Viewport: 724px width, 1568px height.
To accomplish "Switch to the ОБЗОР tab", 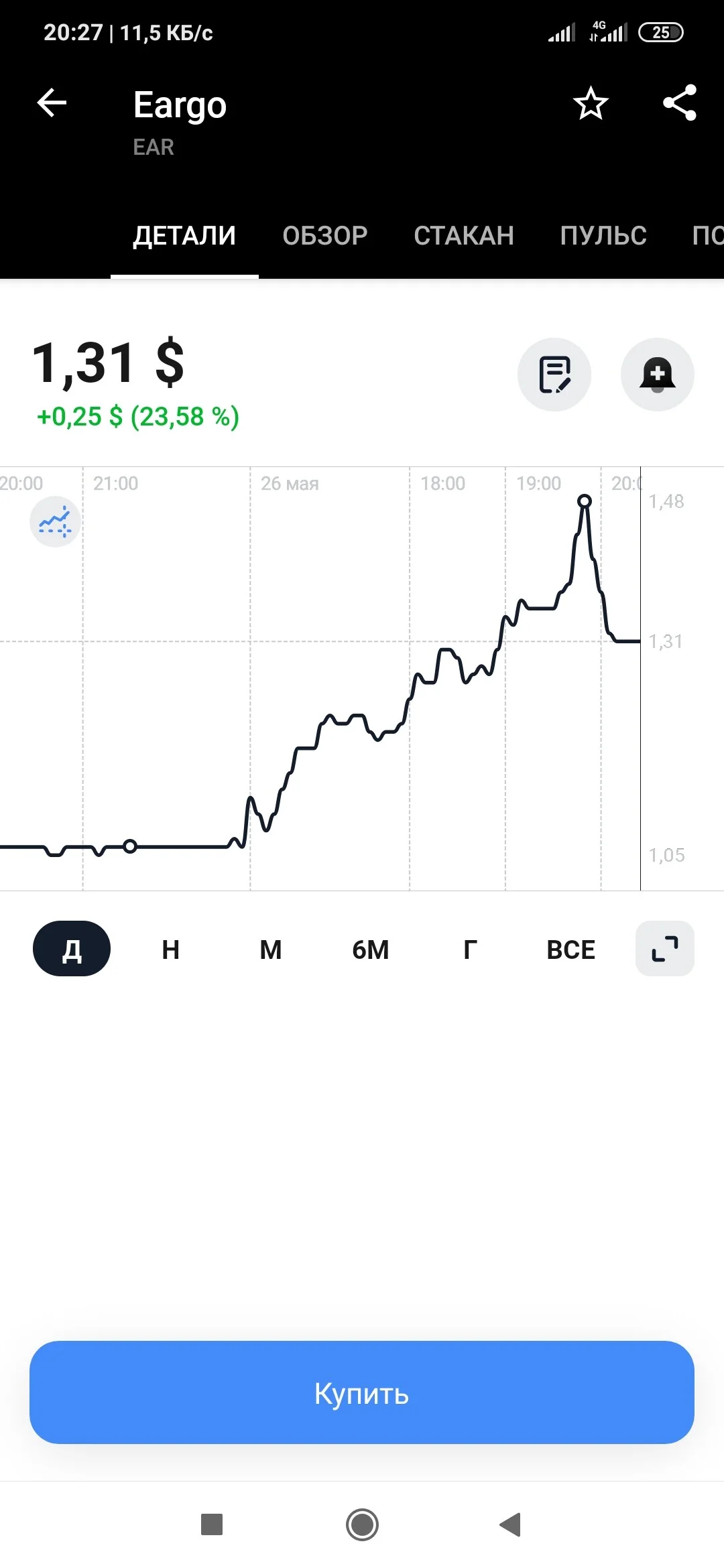I will (x=325, y=236).
